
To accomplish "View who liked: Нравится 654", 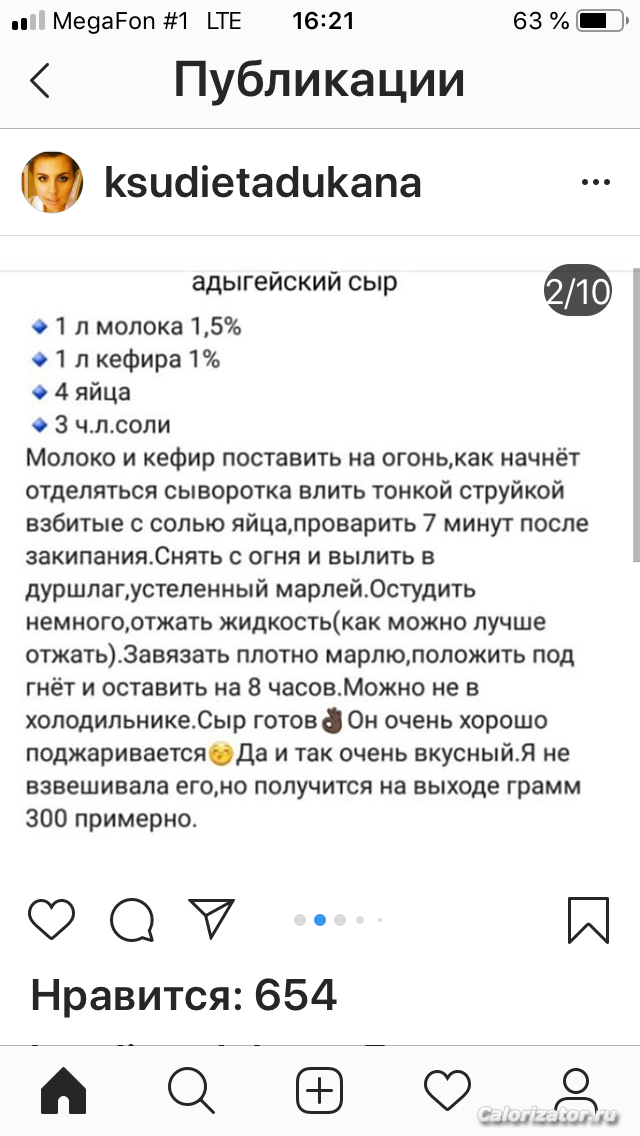I will coord(183,995).
